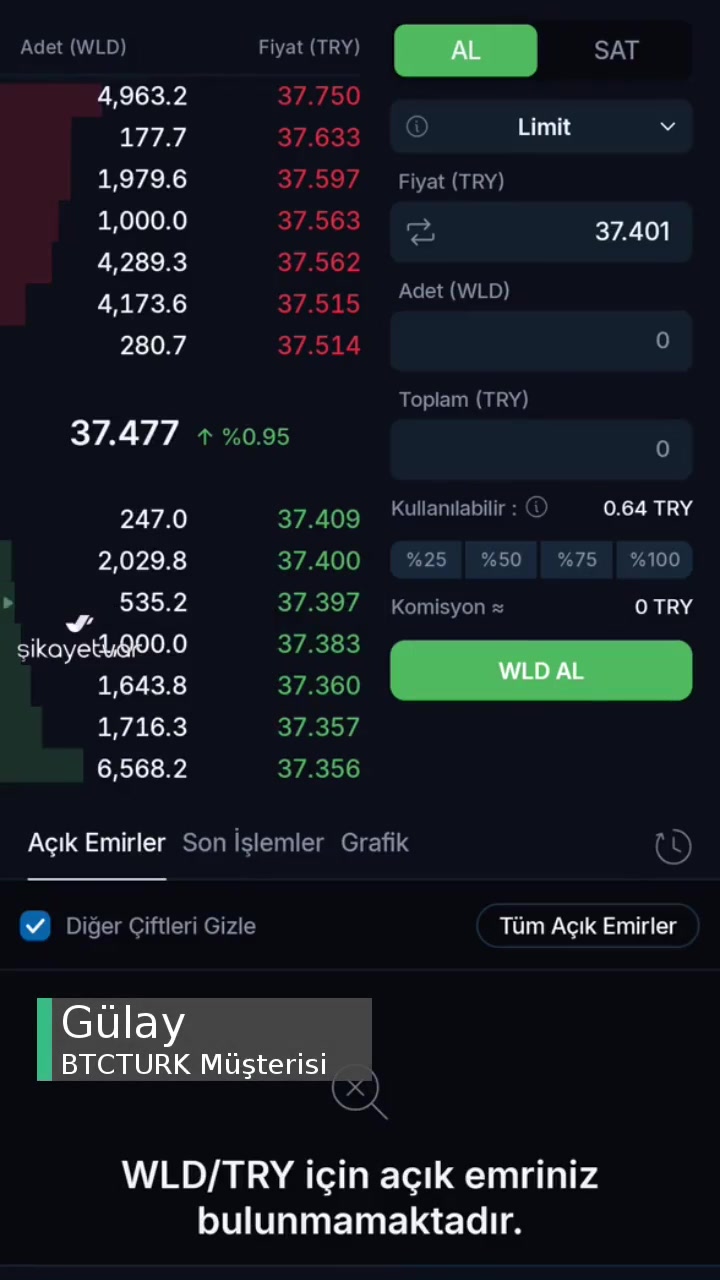Switch to the Son İşlemler tab
The width and height of the screenshot is (720, 1280).
[x=253, y=843]
